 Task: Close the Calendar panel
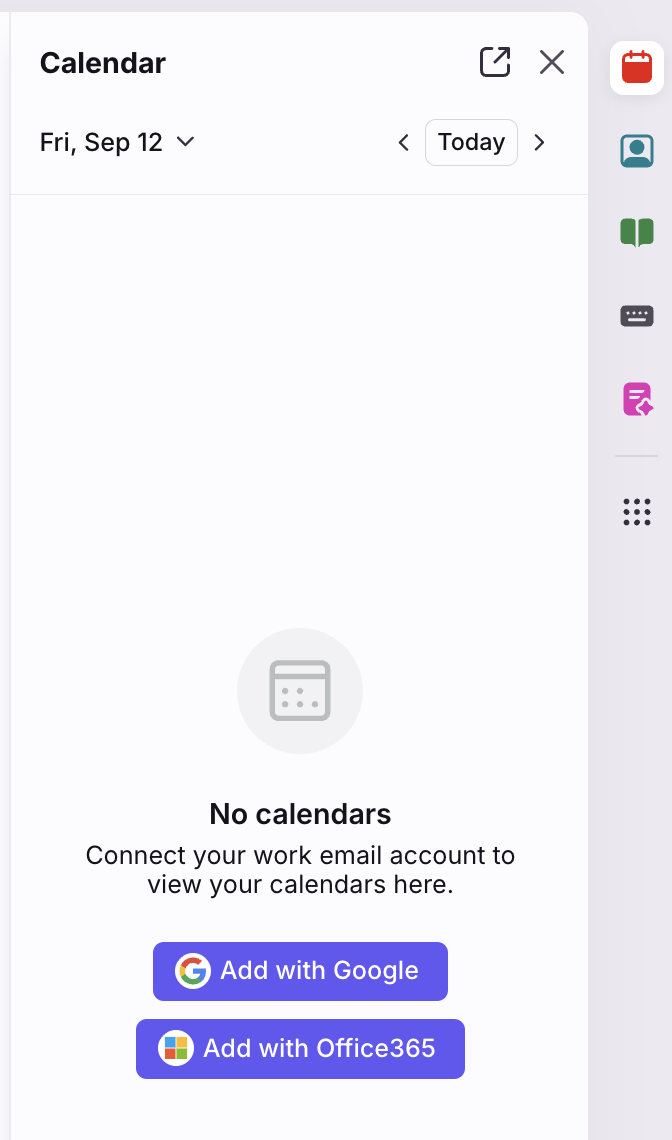coord(552,62)
